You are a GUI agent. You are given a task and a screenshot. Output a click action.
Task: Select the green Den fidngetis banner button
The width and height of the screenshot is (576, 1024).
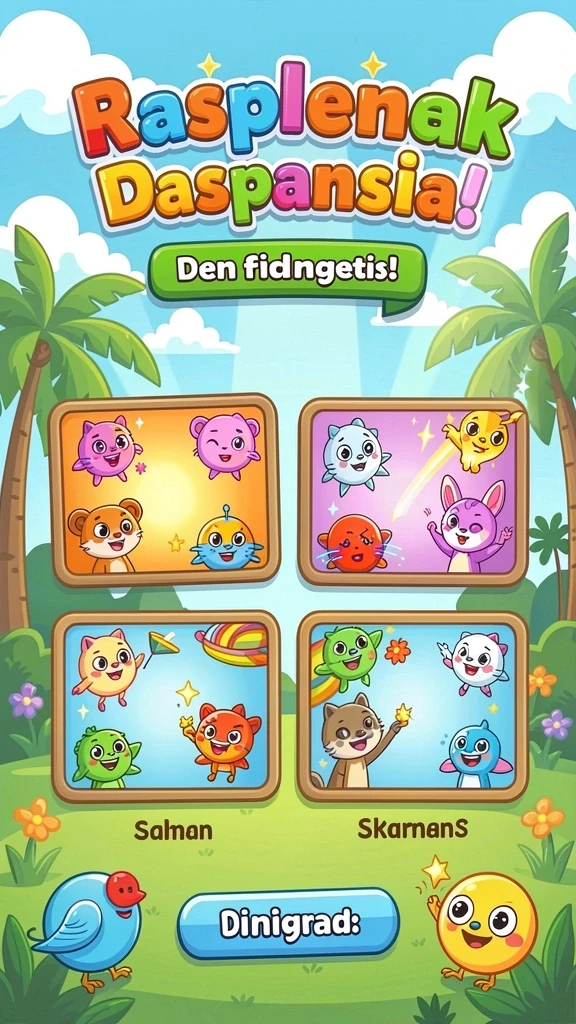(x=287, y=272)
